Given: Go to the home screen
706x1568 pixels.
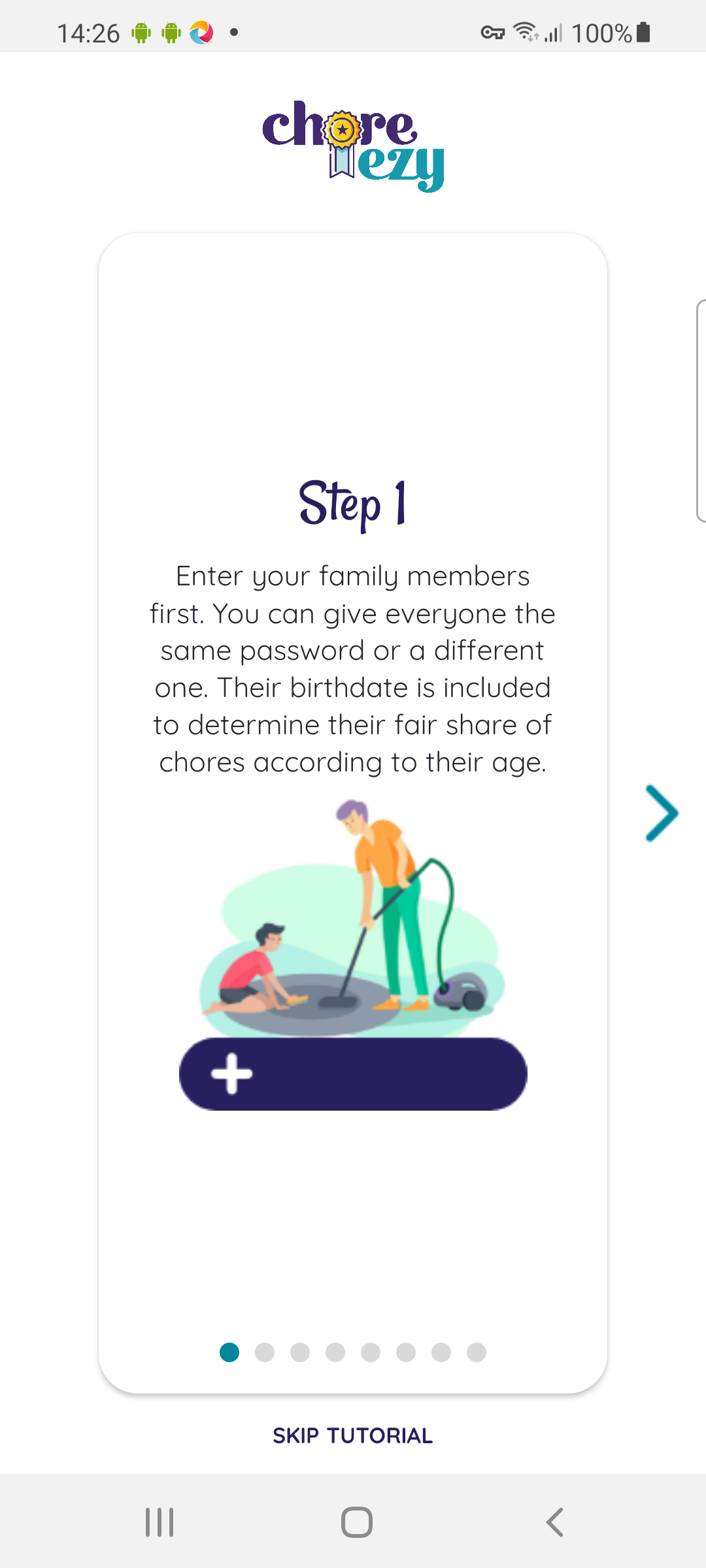Looking at the screenshot, I should (357, 1522).
